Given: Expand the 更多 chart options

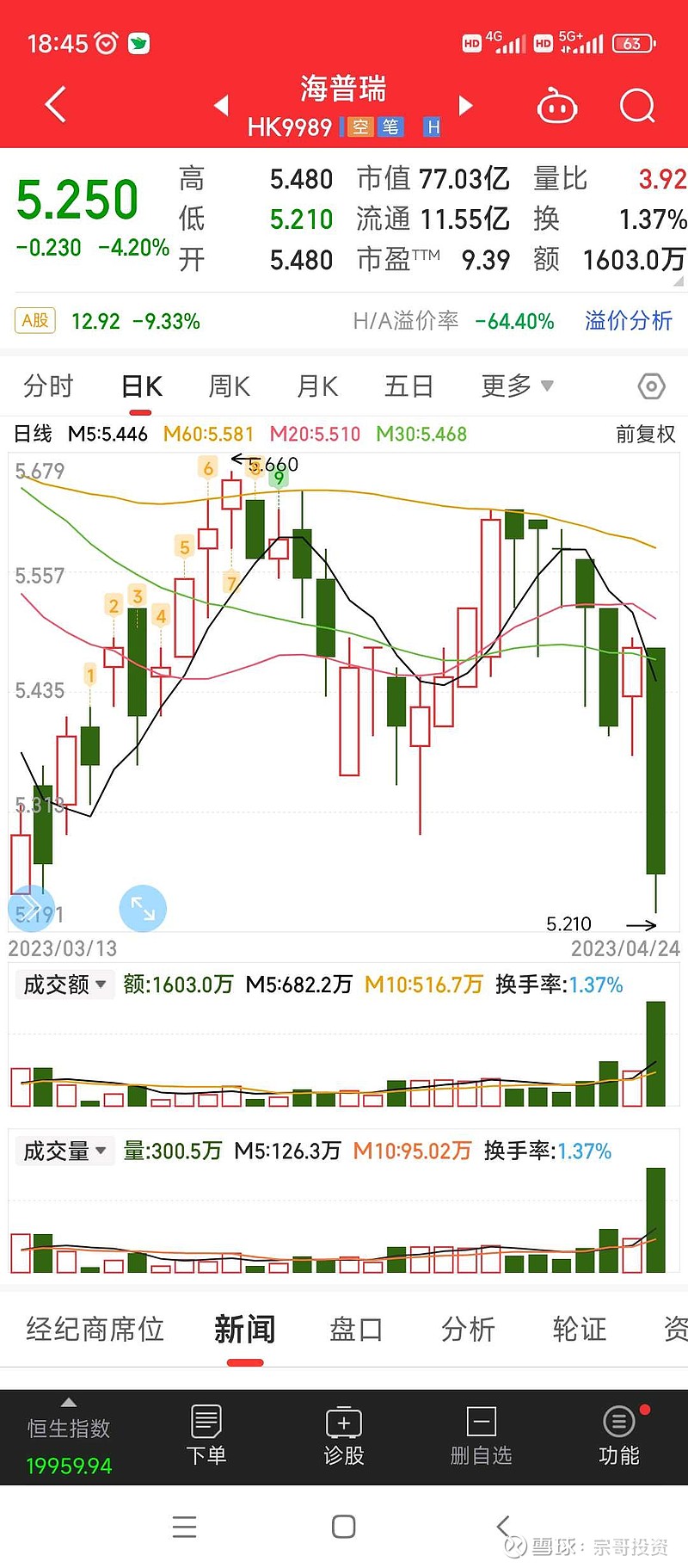Looking at the screenshot, I should tap(517, 386).
